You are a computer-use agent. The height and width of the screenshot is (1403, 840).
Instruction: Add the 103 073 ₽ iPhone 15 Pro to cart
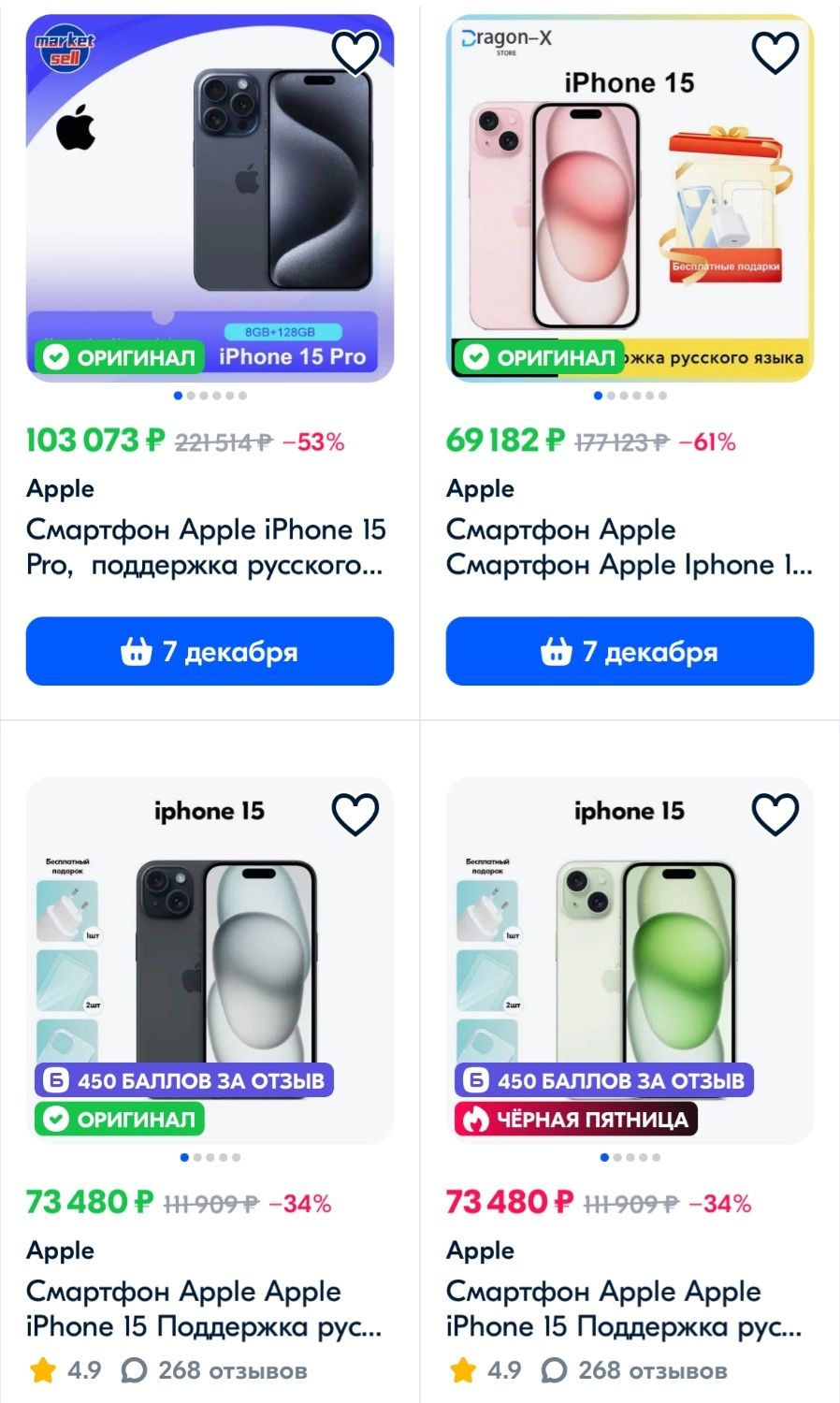(x=210, y=651)
